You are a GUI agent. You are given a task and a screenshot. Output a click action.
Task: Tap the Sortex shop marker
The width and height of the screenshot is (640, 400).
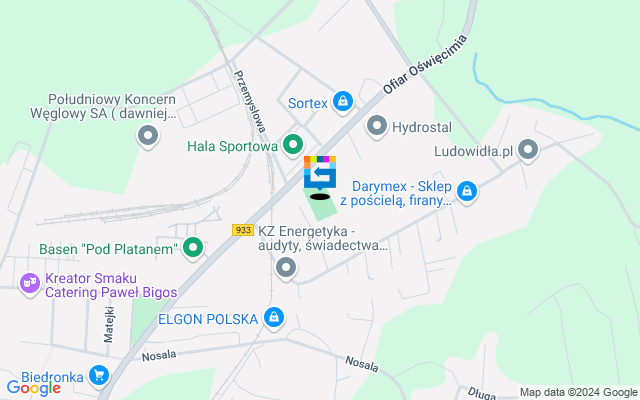tap(343, 101)
